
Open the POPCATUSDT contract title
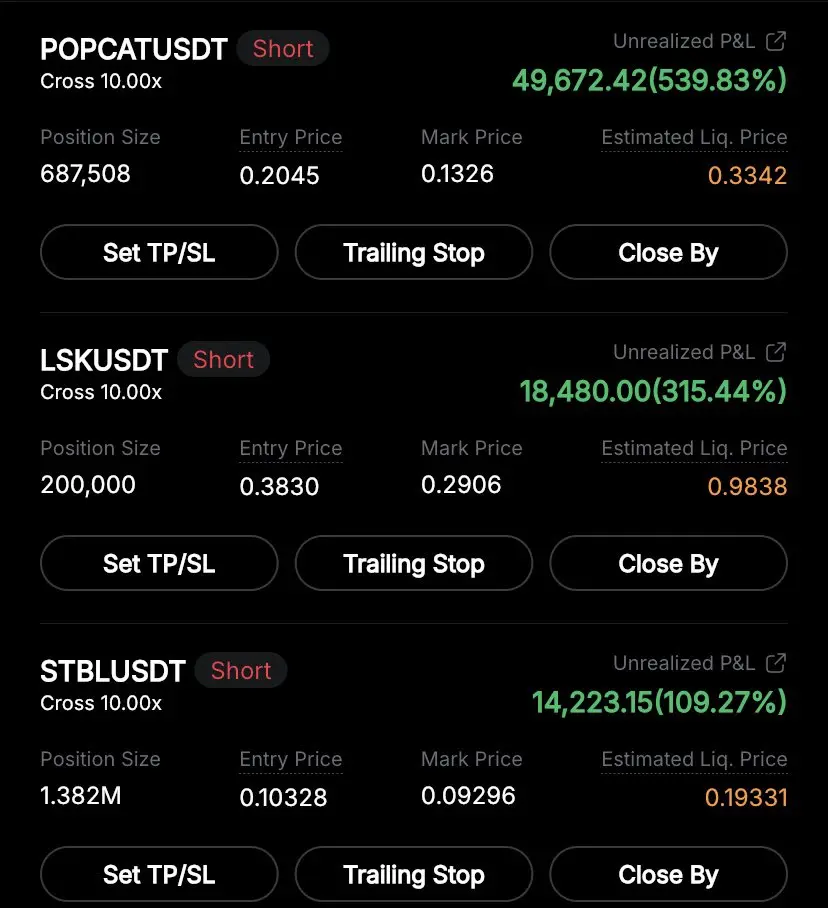[134, 49]
